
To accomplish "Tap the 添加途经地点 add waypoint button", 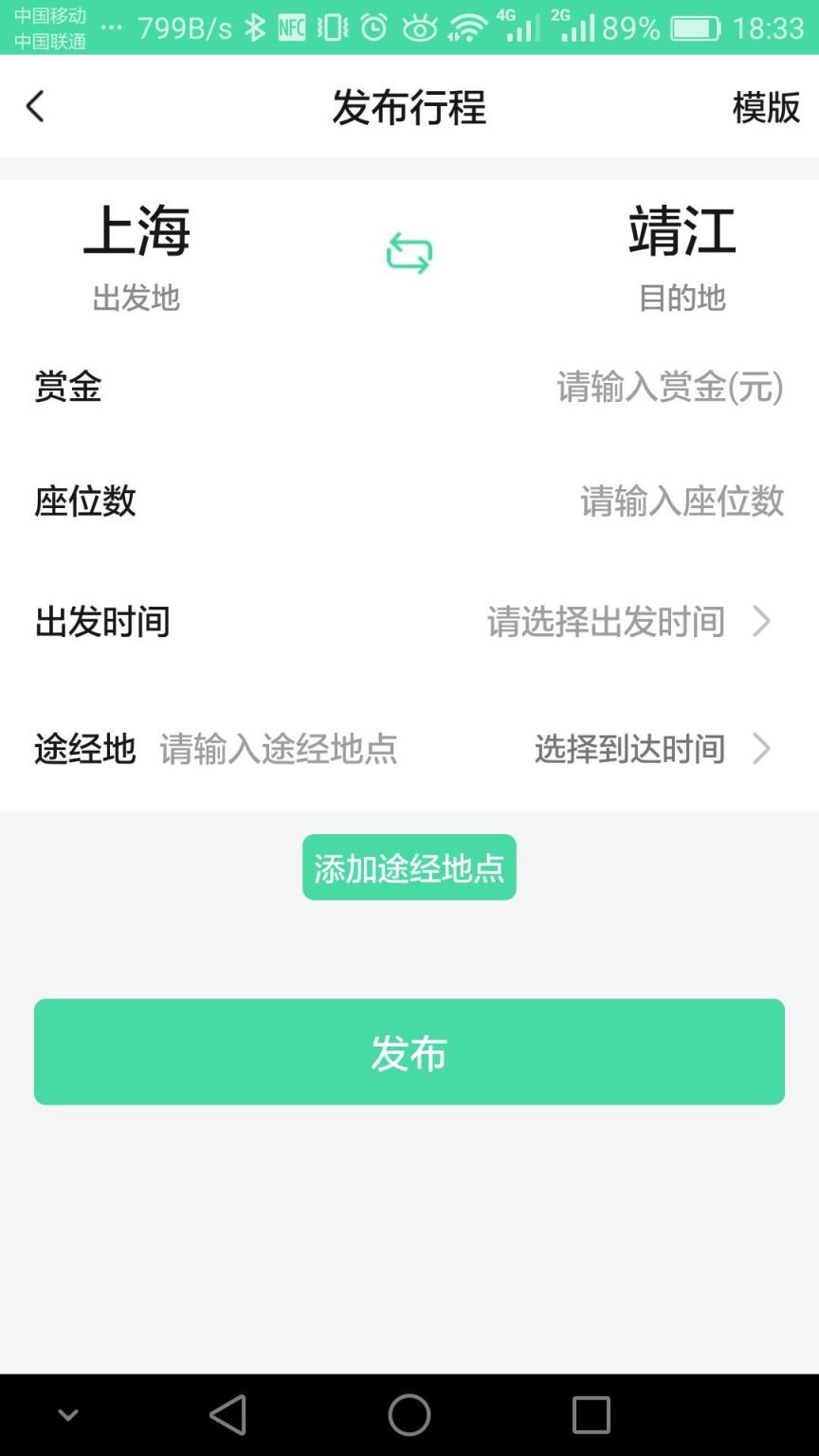I will click(x=409, y=866).
